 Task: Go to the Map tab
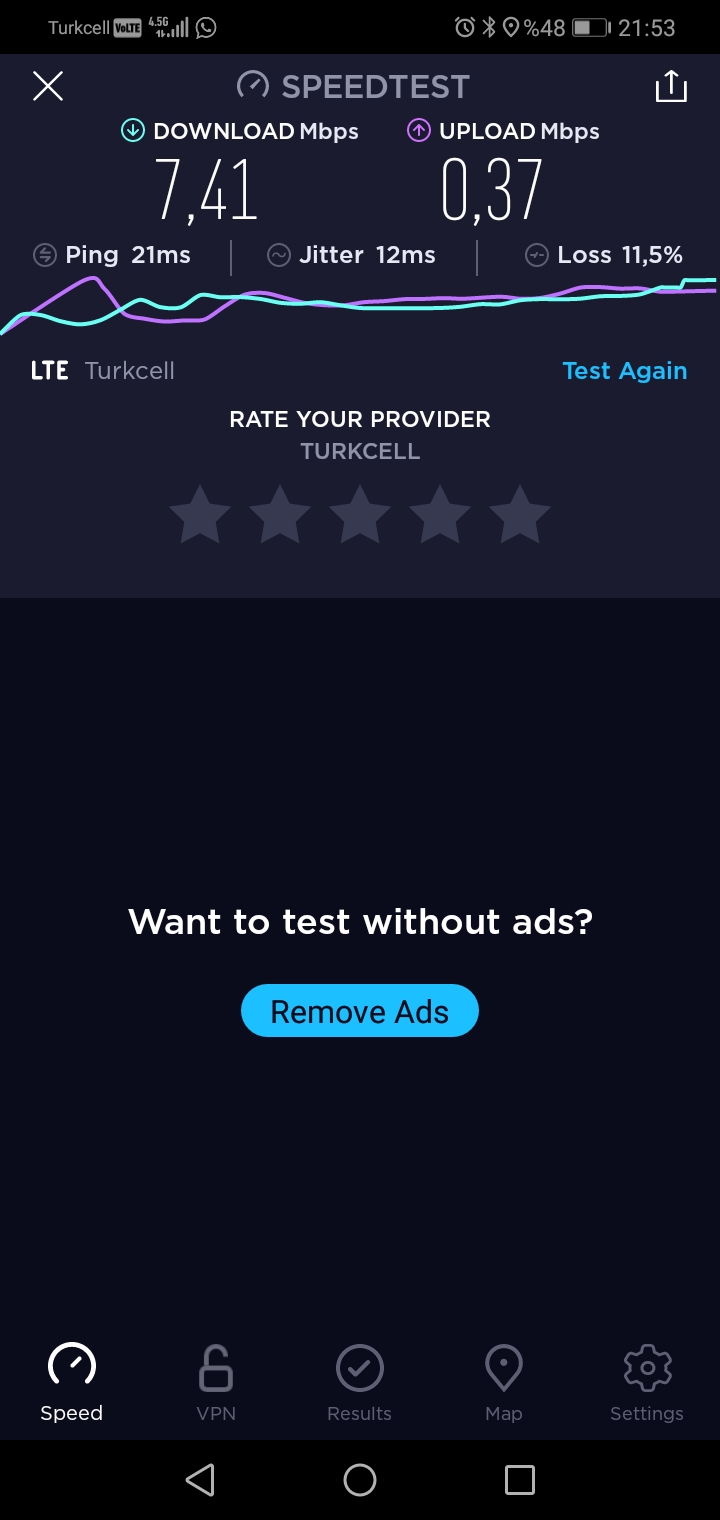click(504, 1383)
